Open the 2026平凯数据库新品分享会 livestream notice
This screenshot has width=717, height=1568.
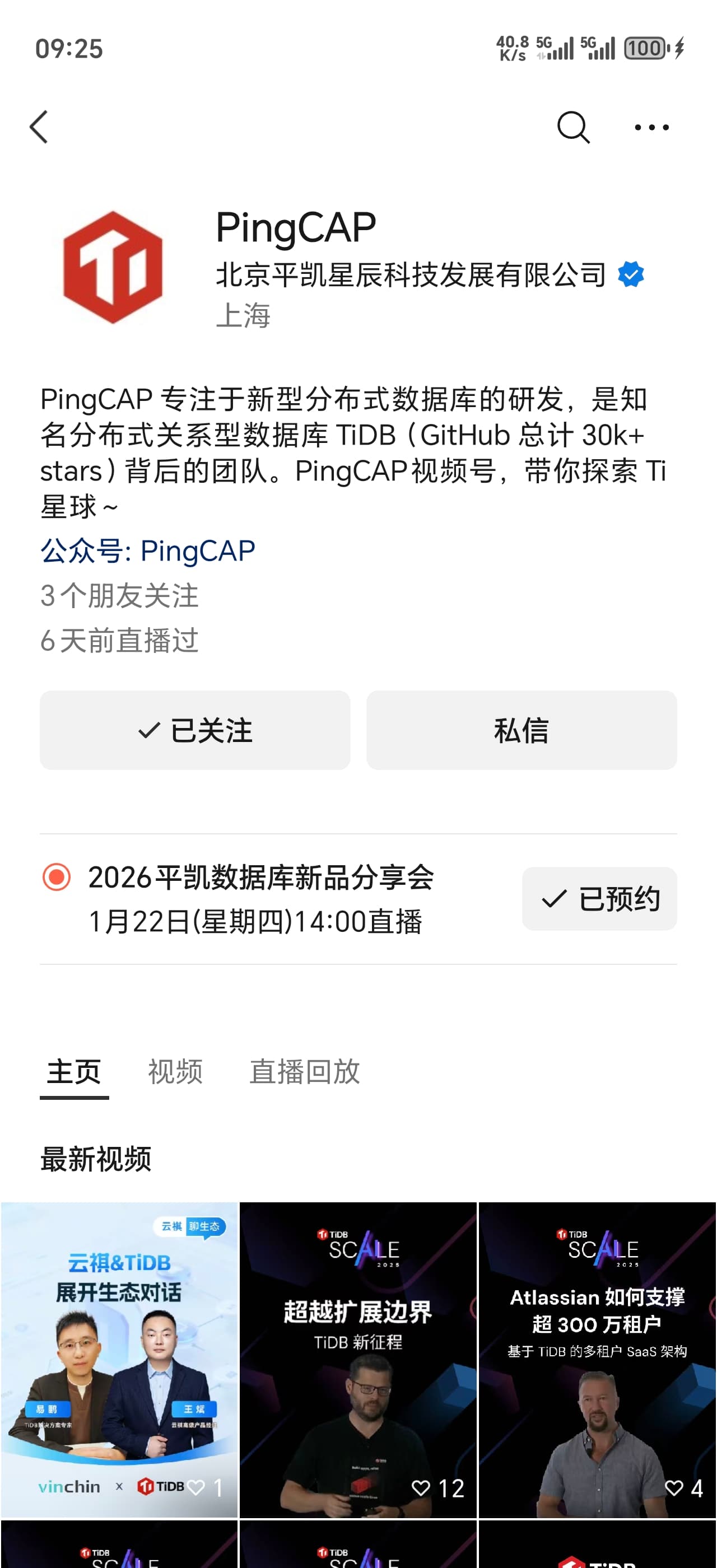[260, 898]
